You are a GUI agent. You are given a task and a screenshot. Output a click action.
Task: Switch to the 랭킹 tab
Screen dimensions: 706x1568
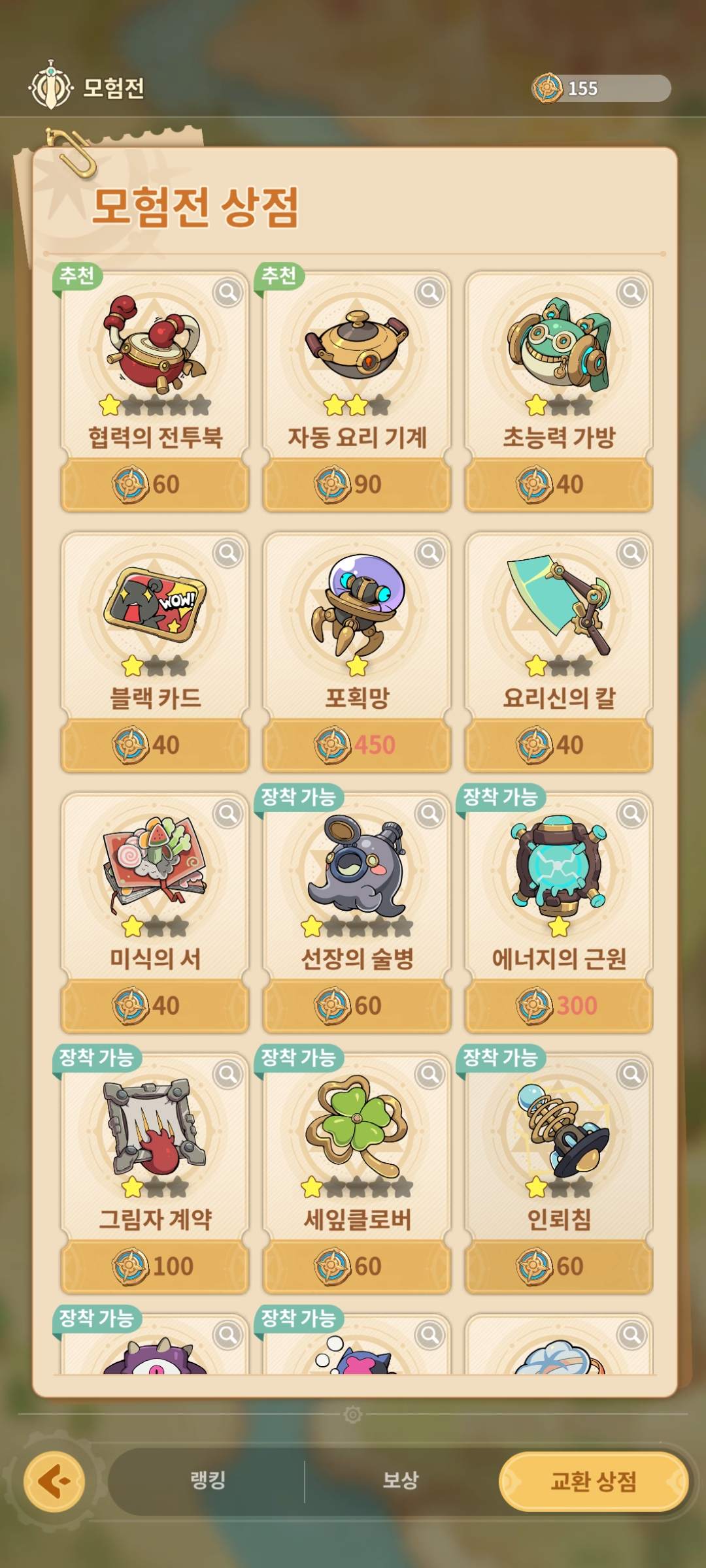208,1480
